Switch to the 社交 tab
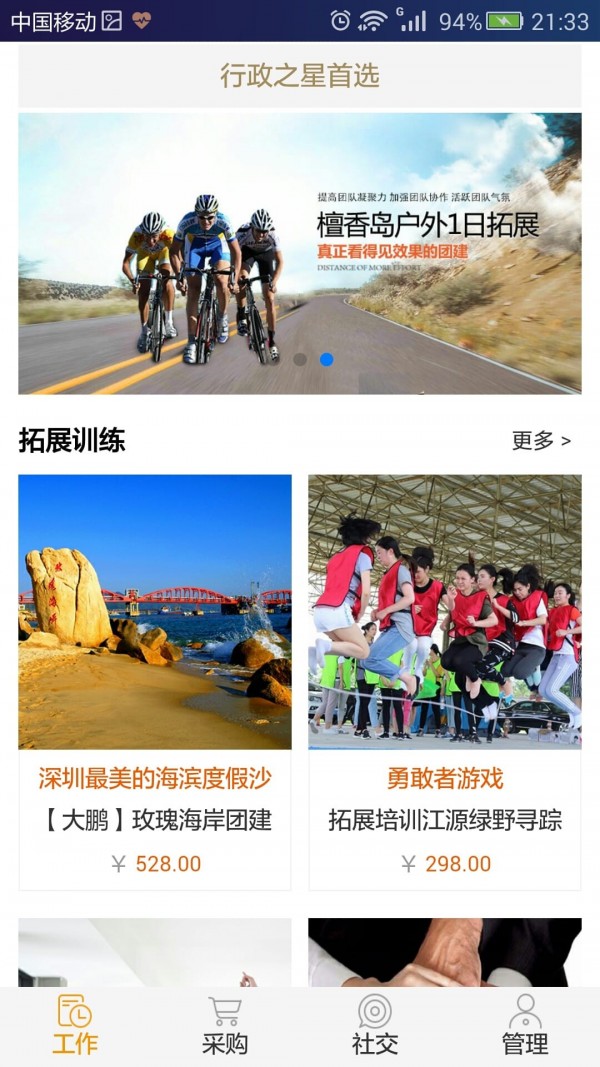 [x=375, y=1025]
